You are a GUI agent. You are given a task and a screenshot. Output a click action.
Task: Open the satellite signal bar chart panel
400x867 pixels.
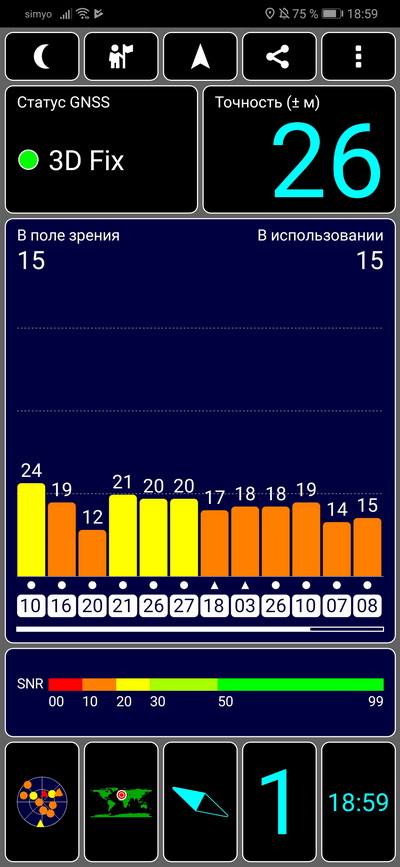pyautogui.click(x=200, y=431)
